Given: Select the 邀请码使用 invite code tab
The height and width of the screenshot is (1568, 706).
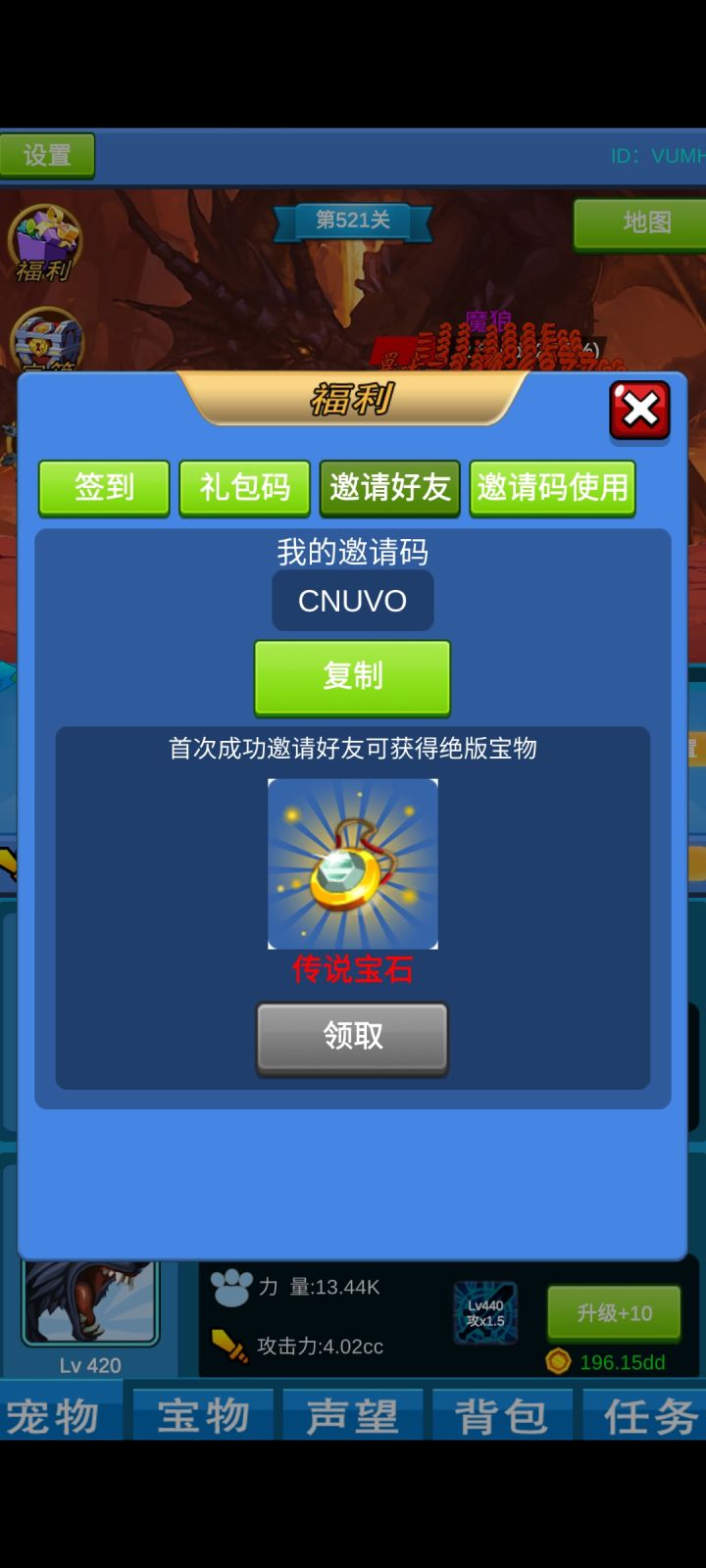Looking at the screenshot, I should point(552,488).
